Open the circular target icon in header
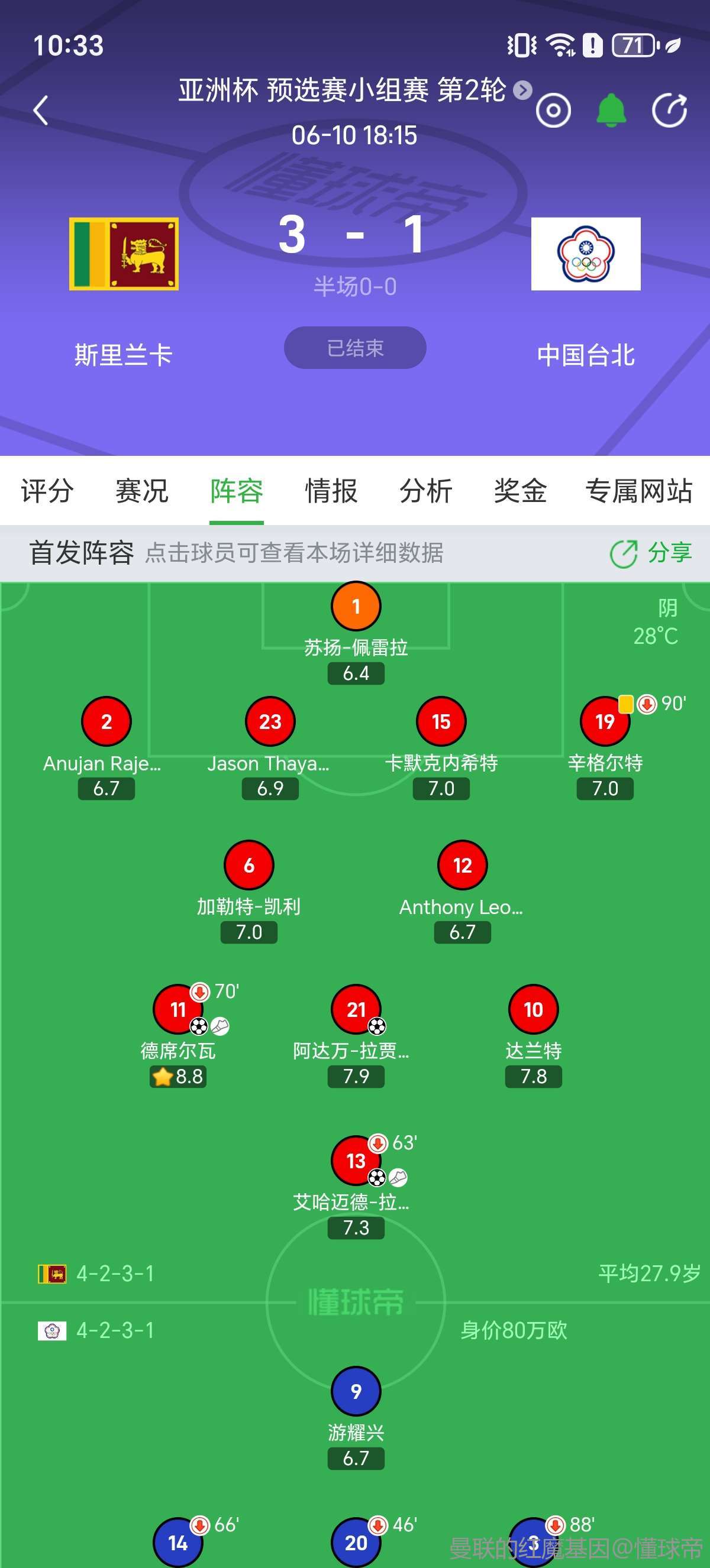This screenshot has height=1568, width=710. coord(553,111)
